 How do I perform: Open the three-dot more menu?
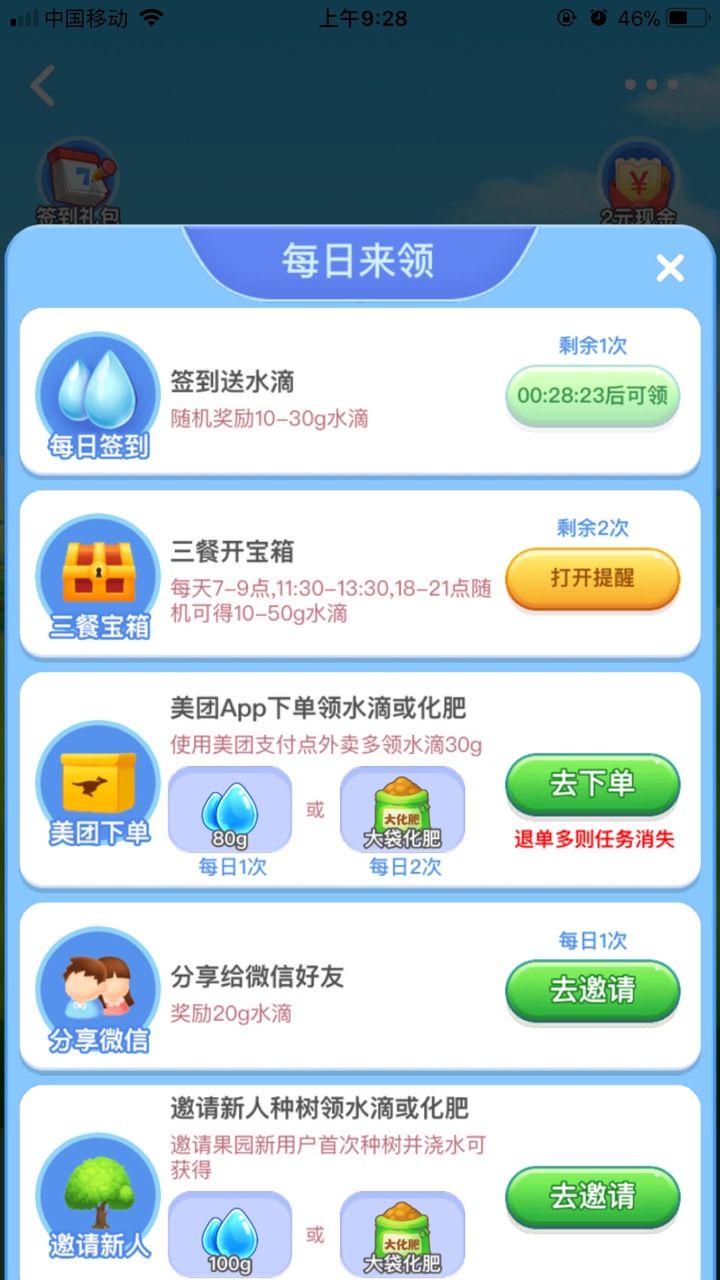click(x=651, y=85)
